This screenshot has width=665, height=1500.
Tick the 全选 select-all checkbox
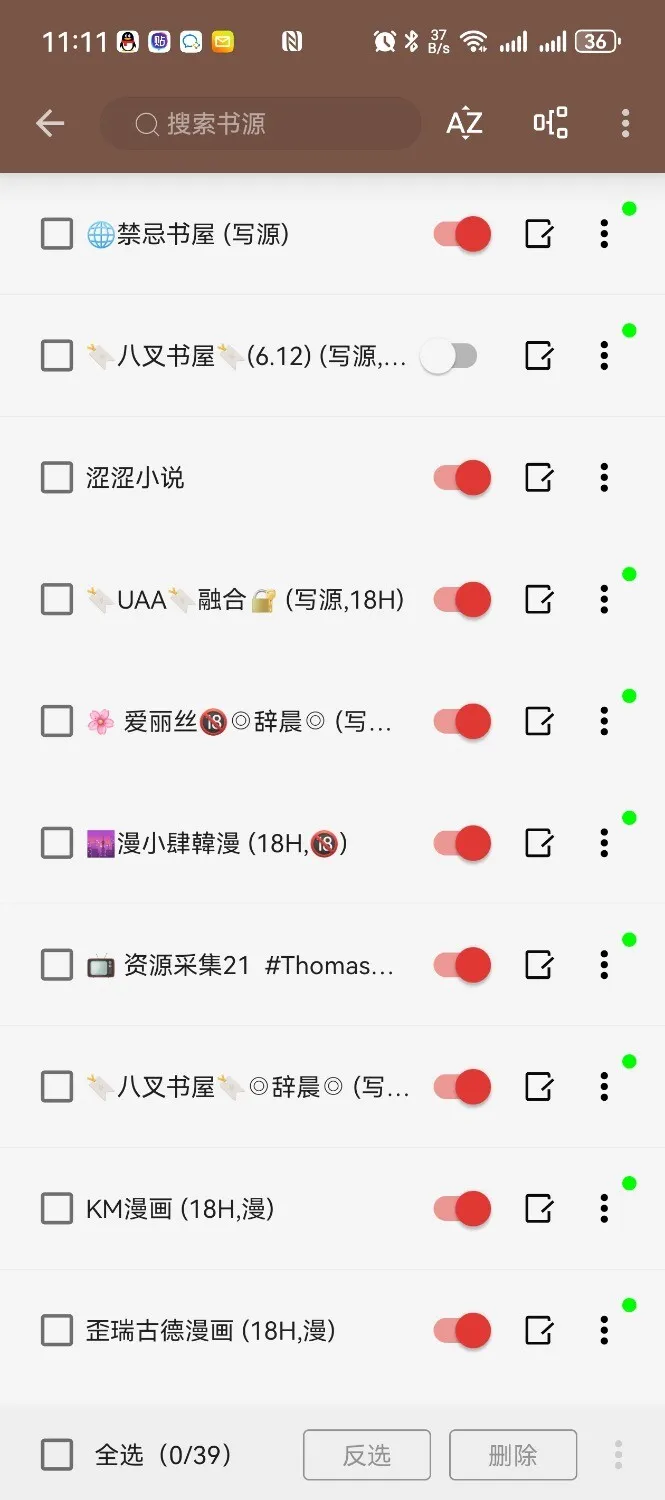point(57,1454)
